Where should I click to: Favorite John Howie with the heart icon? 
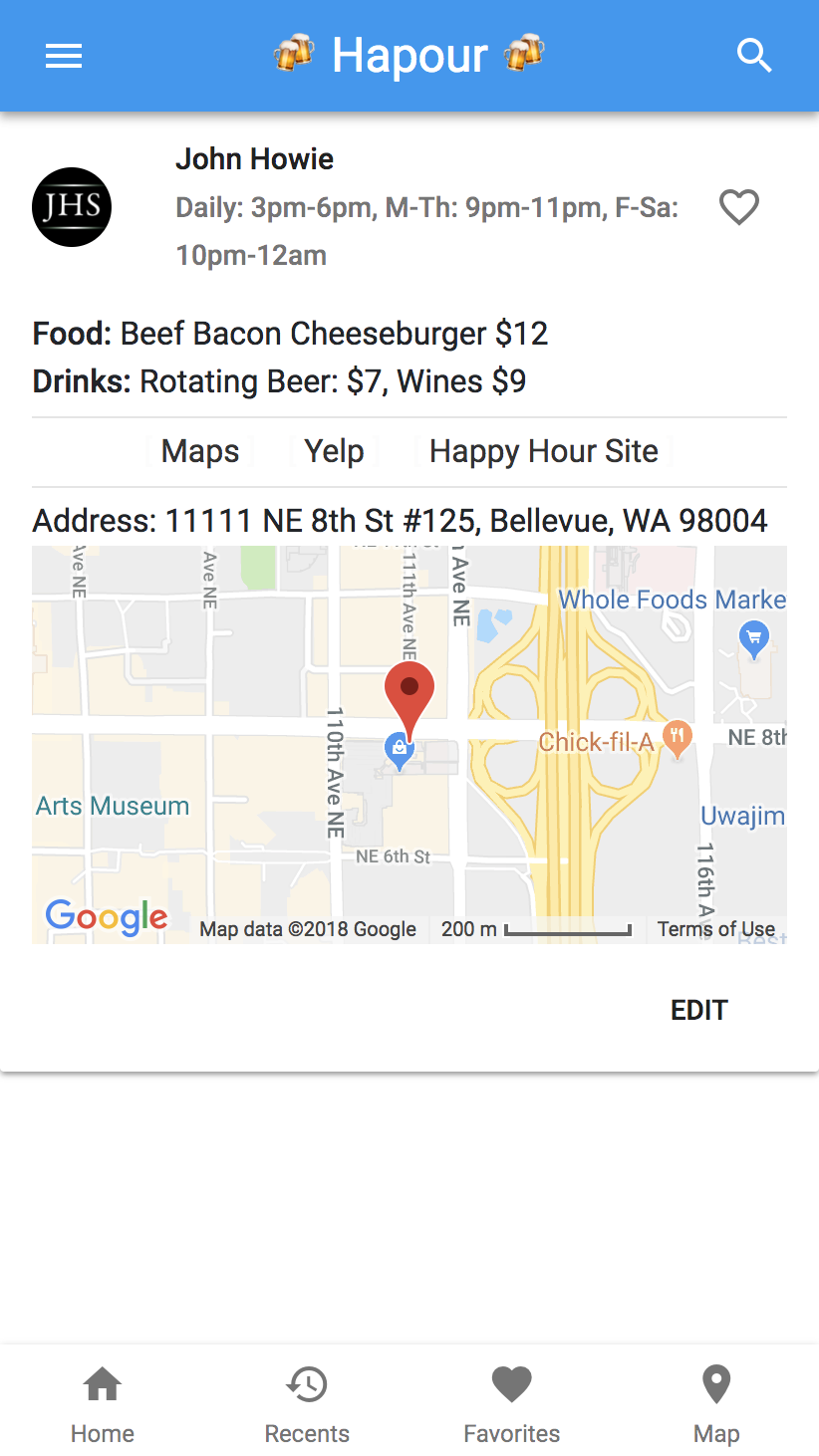point(739,207)
